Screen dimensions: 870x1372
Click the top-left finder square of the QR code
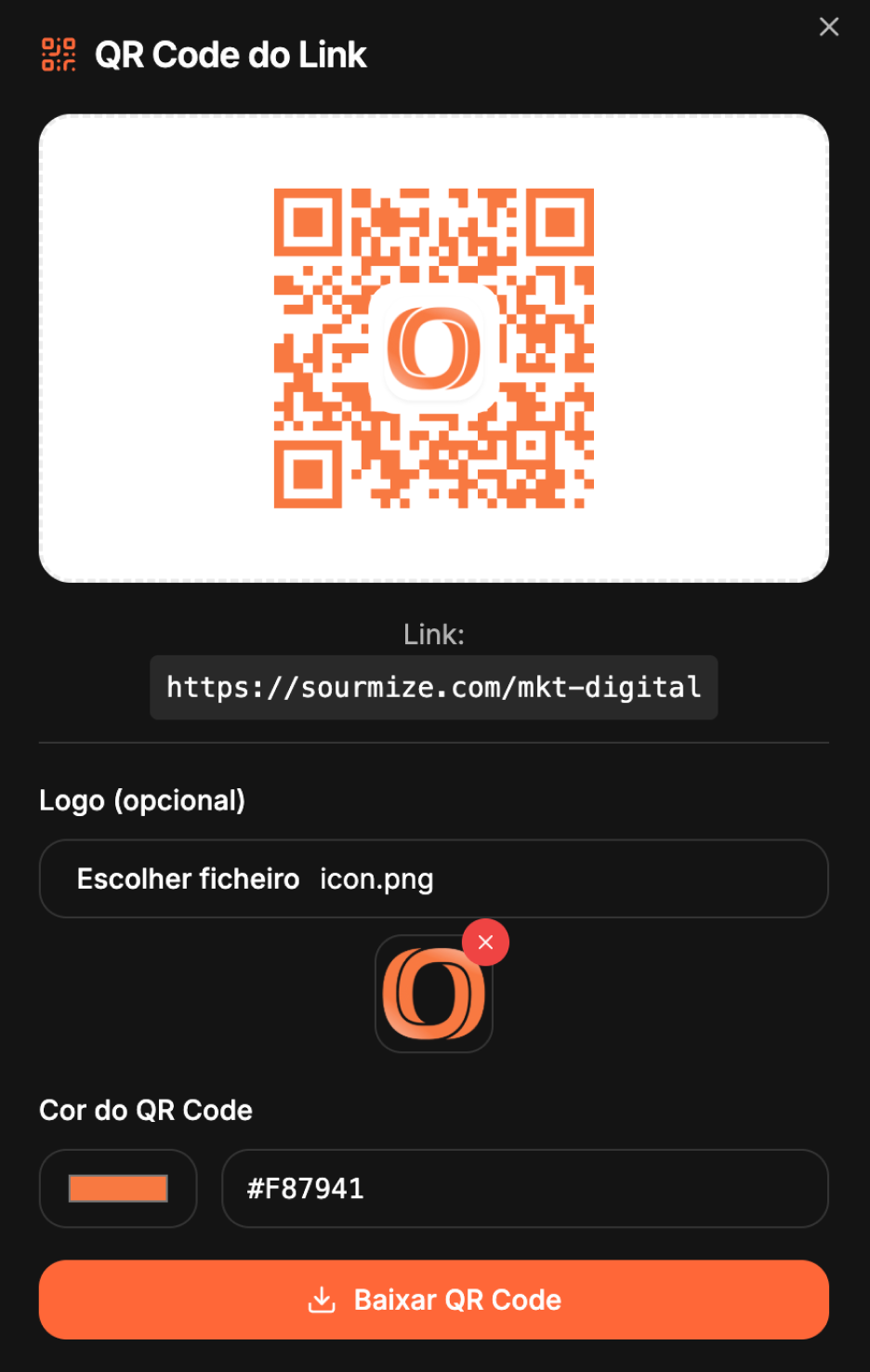(x=310, y=223)
